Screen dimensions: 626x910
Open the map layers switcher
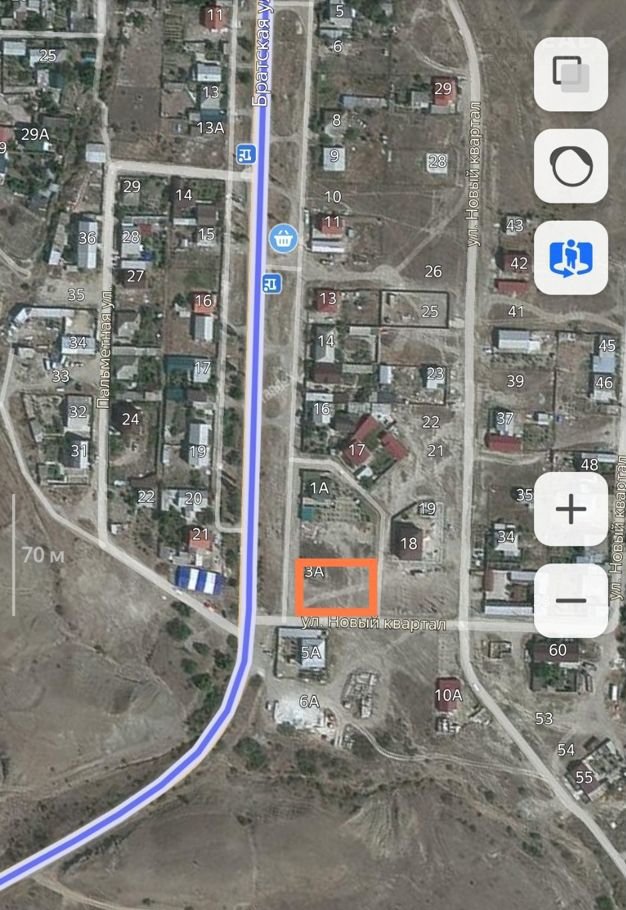click(x=571, y=74)
